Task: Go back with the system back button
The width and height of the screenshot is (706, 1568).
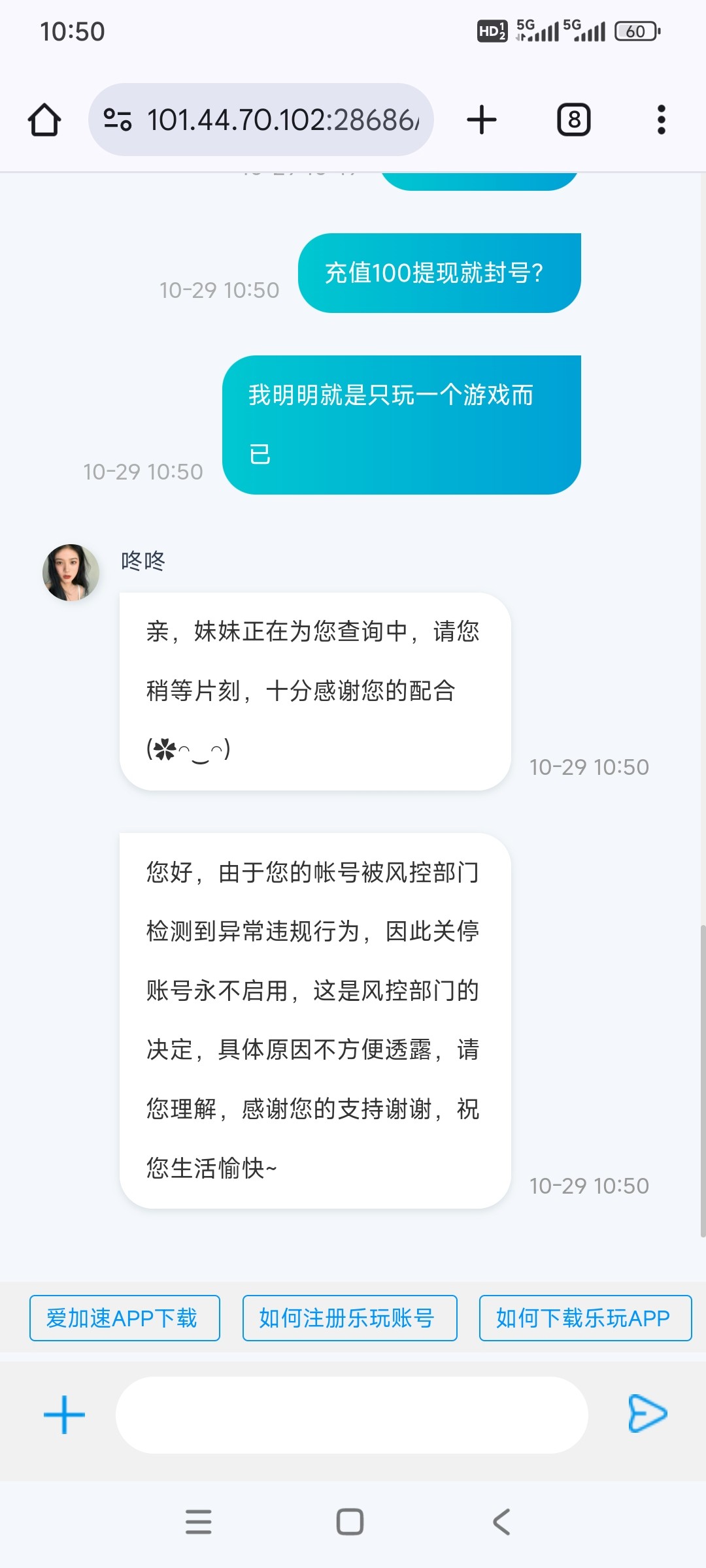Action: point(501,1522)
